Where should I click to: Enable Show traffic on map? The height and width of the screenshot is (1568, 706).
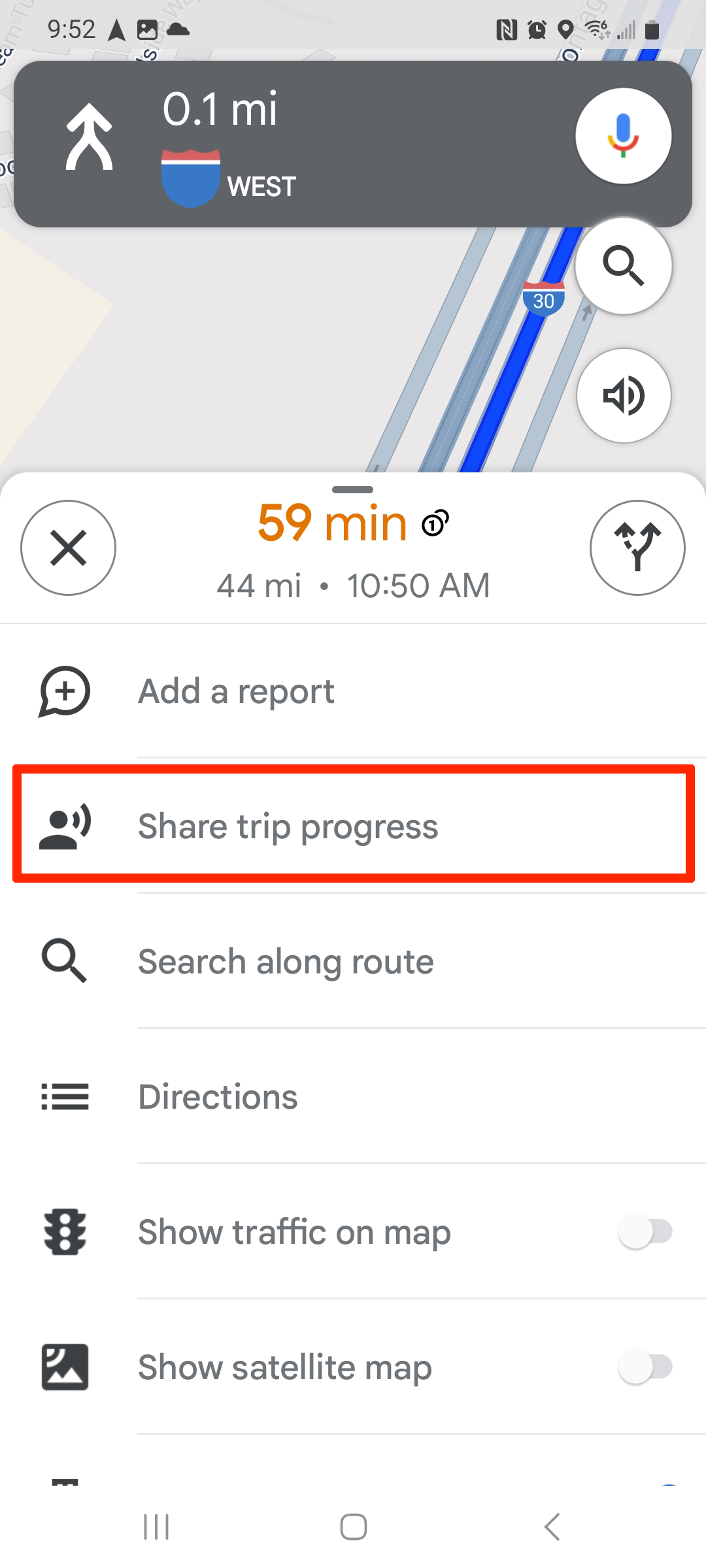coord(645,1232)
